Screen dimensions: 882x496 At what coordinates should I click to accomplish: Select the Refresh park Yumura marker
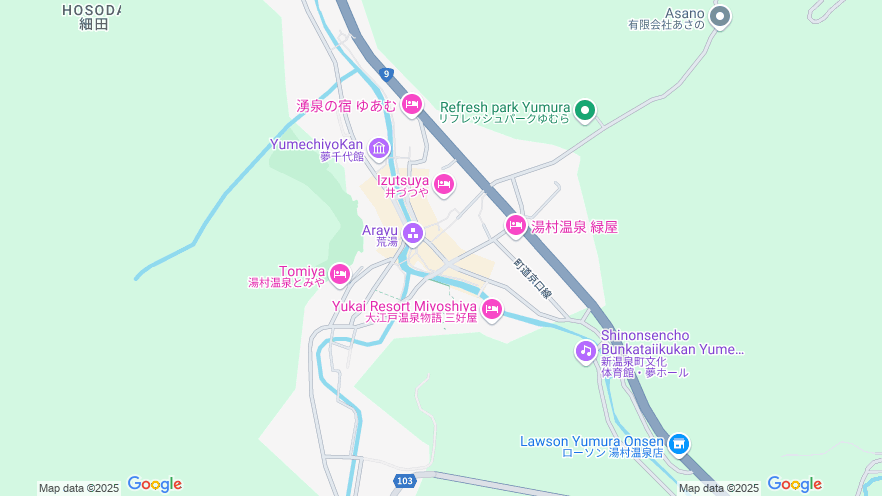pyautogui.click(x=587, y=110)
